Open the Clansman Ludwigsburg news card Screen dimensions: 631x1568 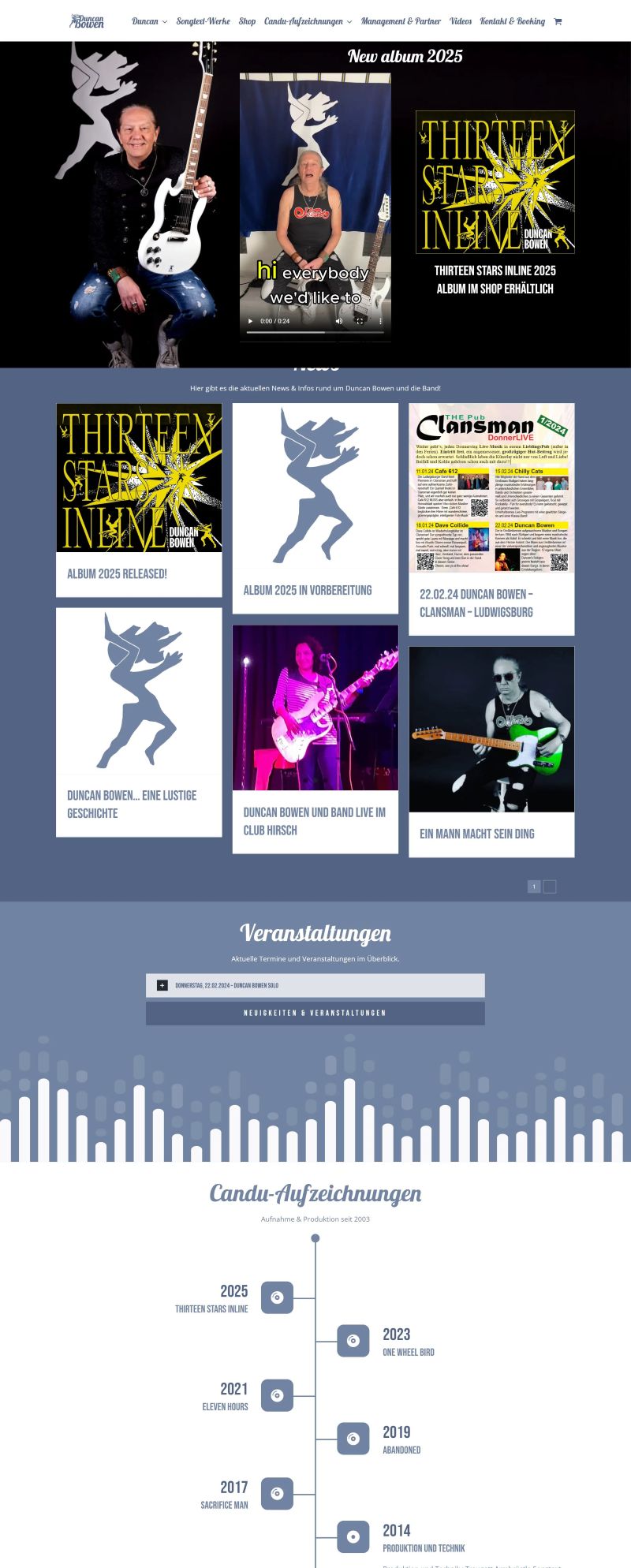476,603
